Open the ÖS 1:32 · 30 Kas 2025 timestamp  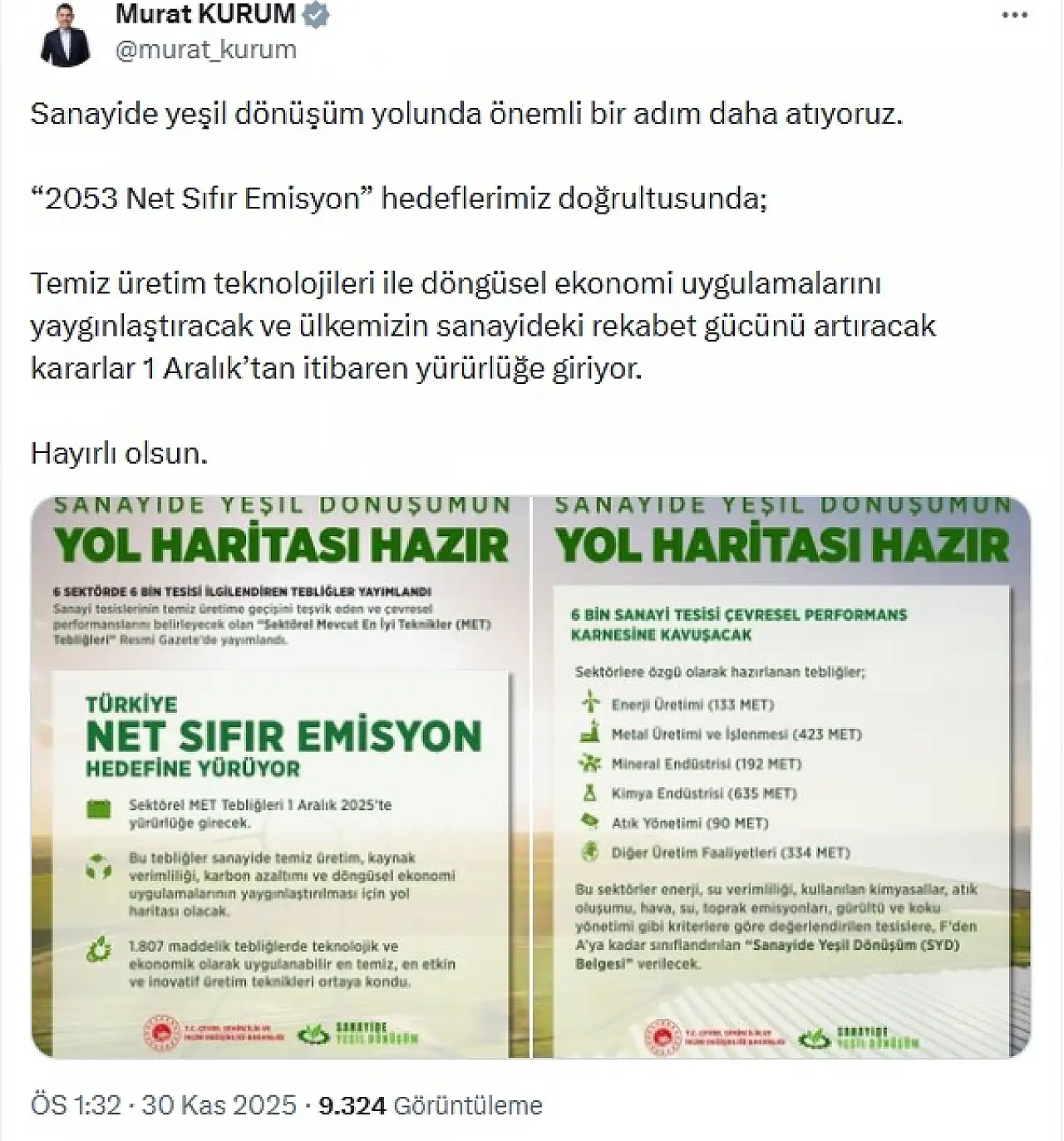click(x=163, y=1105)
